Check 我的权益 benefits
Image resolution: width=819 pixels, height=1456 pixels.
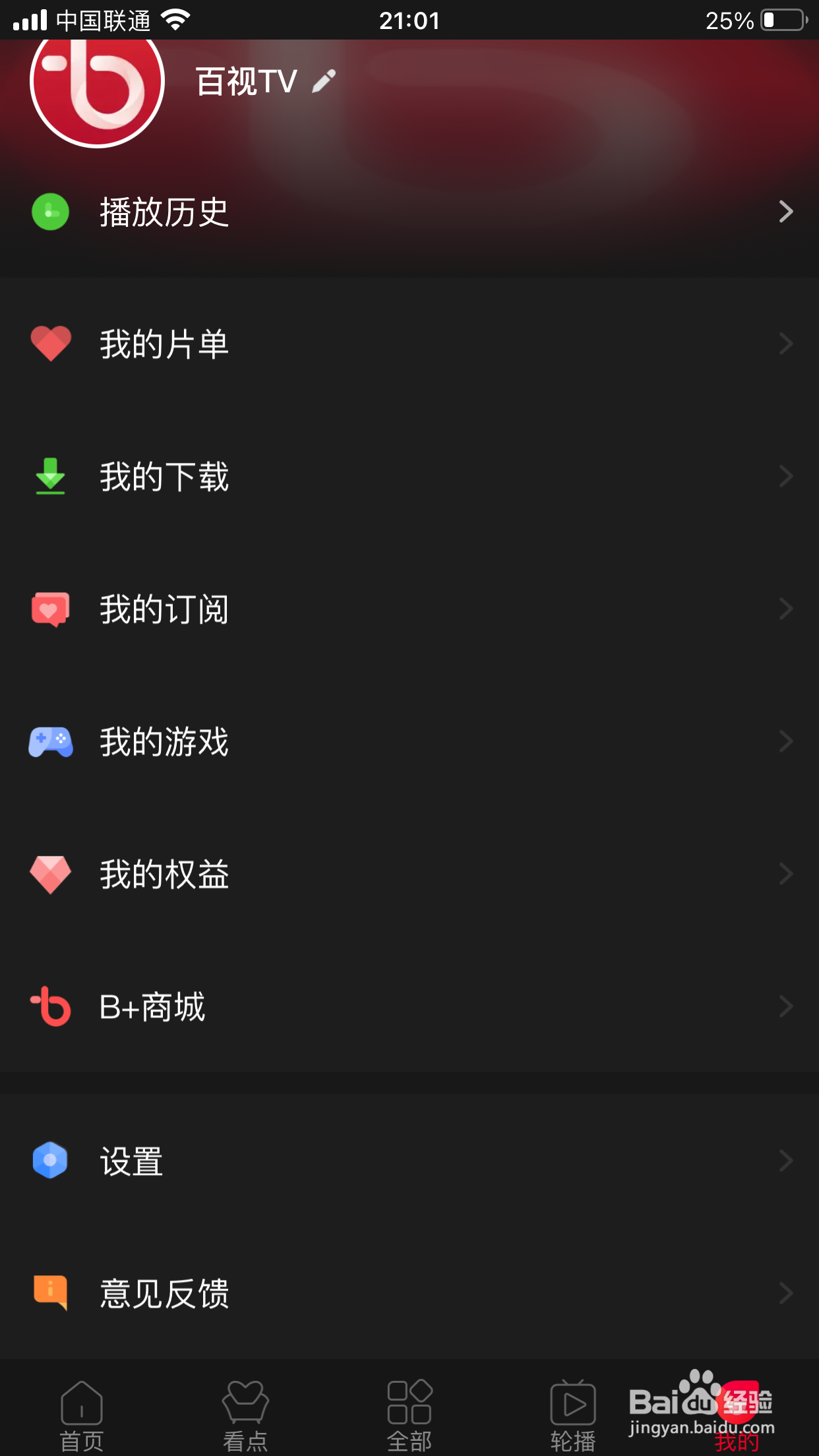coord(409,874)
